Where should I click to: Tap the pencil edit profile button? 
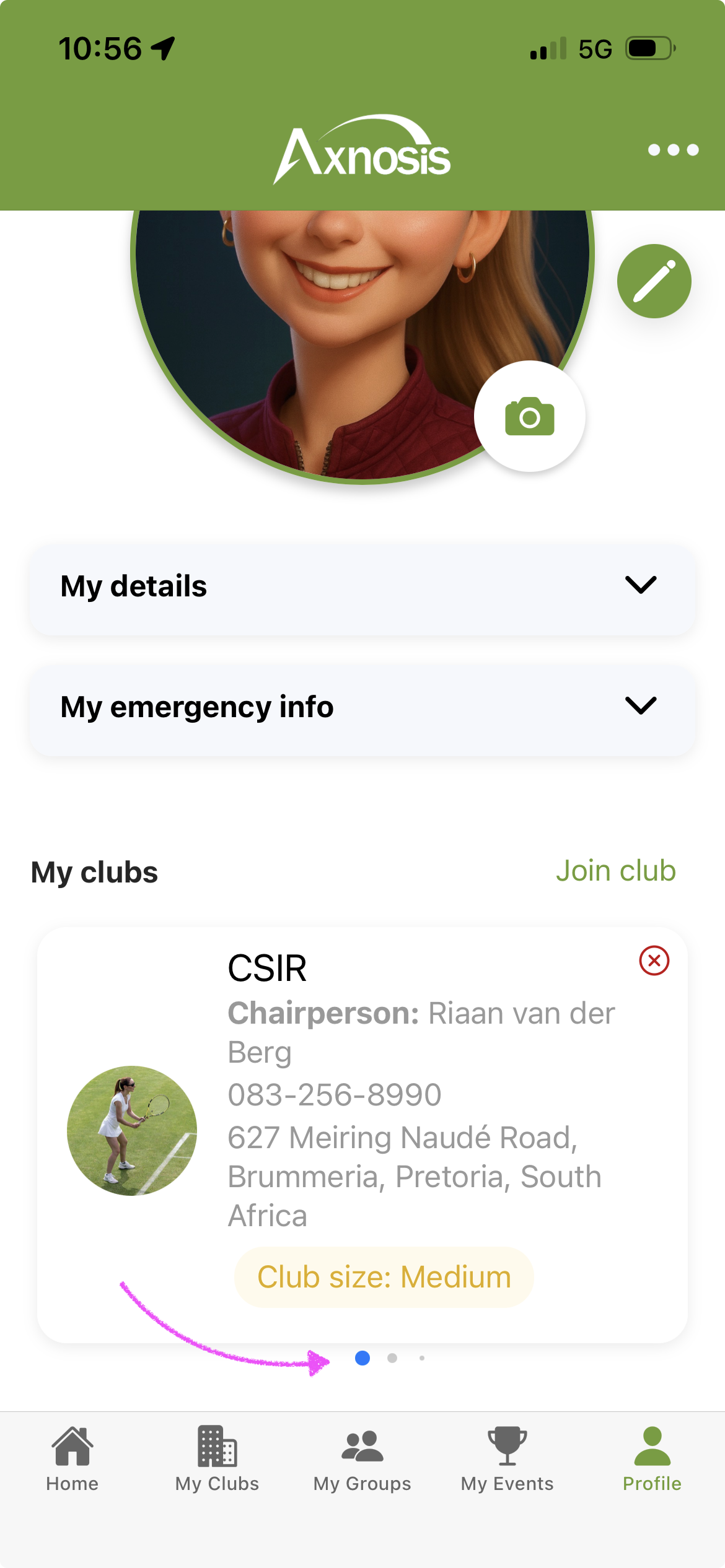(x=654, y=281)
